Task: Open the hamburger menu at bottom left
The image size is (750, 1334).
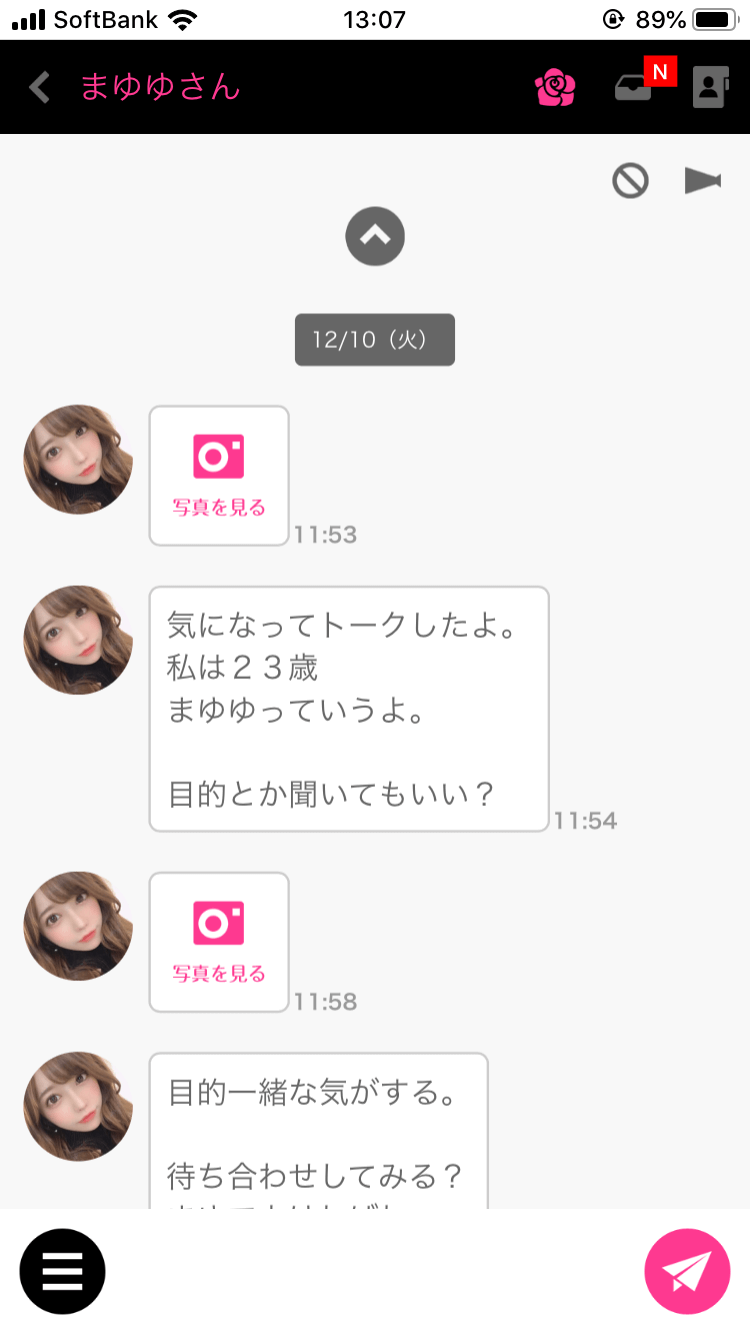Action: [x=62, y=1271]
